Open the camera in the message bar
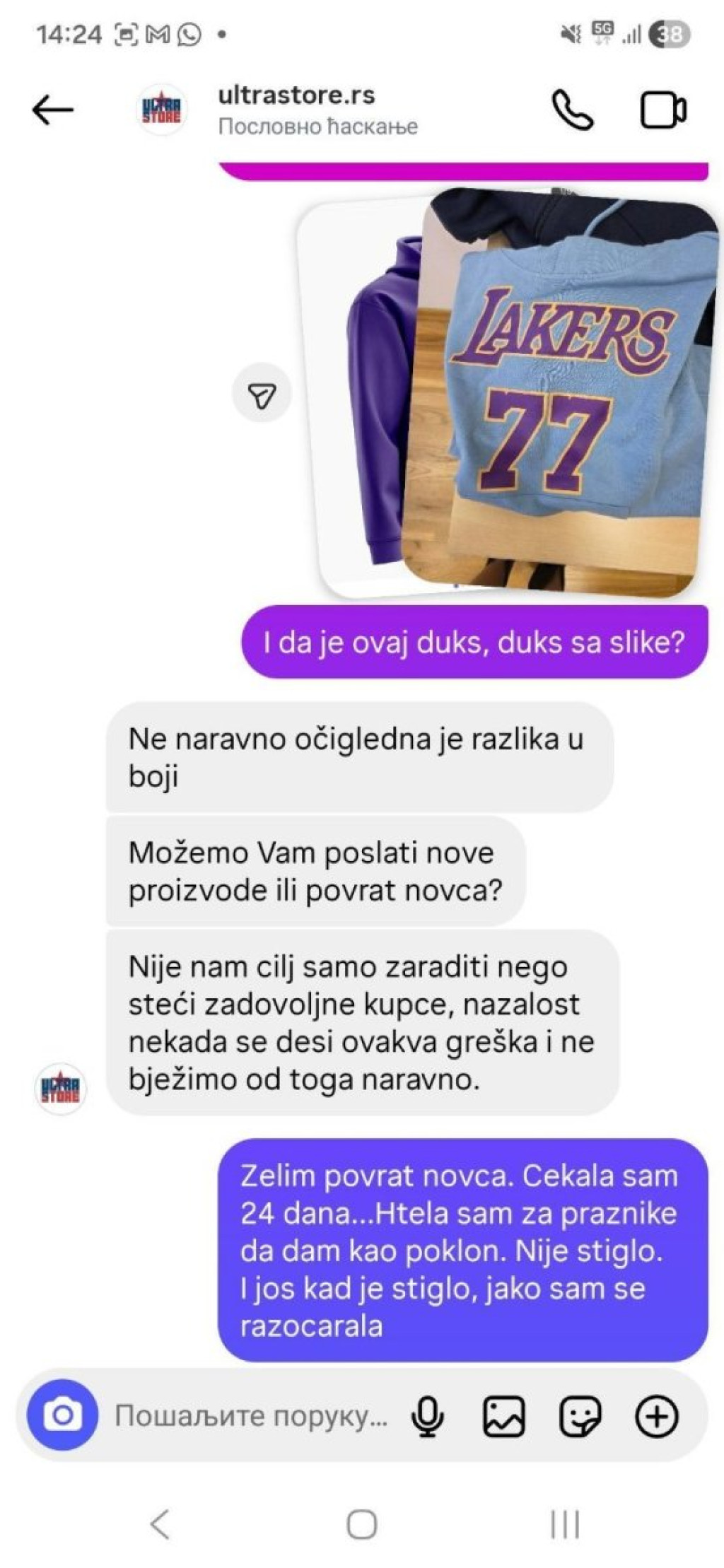This screenshot has width=724, height=1568. click(x=62, y=1415)
